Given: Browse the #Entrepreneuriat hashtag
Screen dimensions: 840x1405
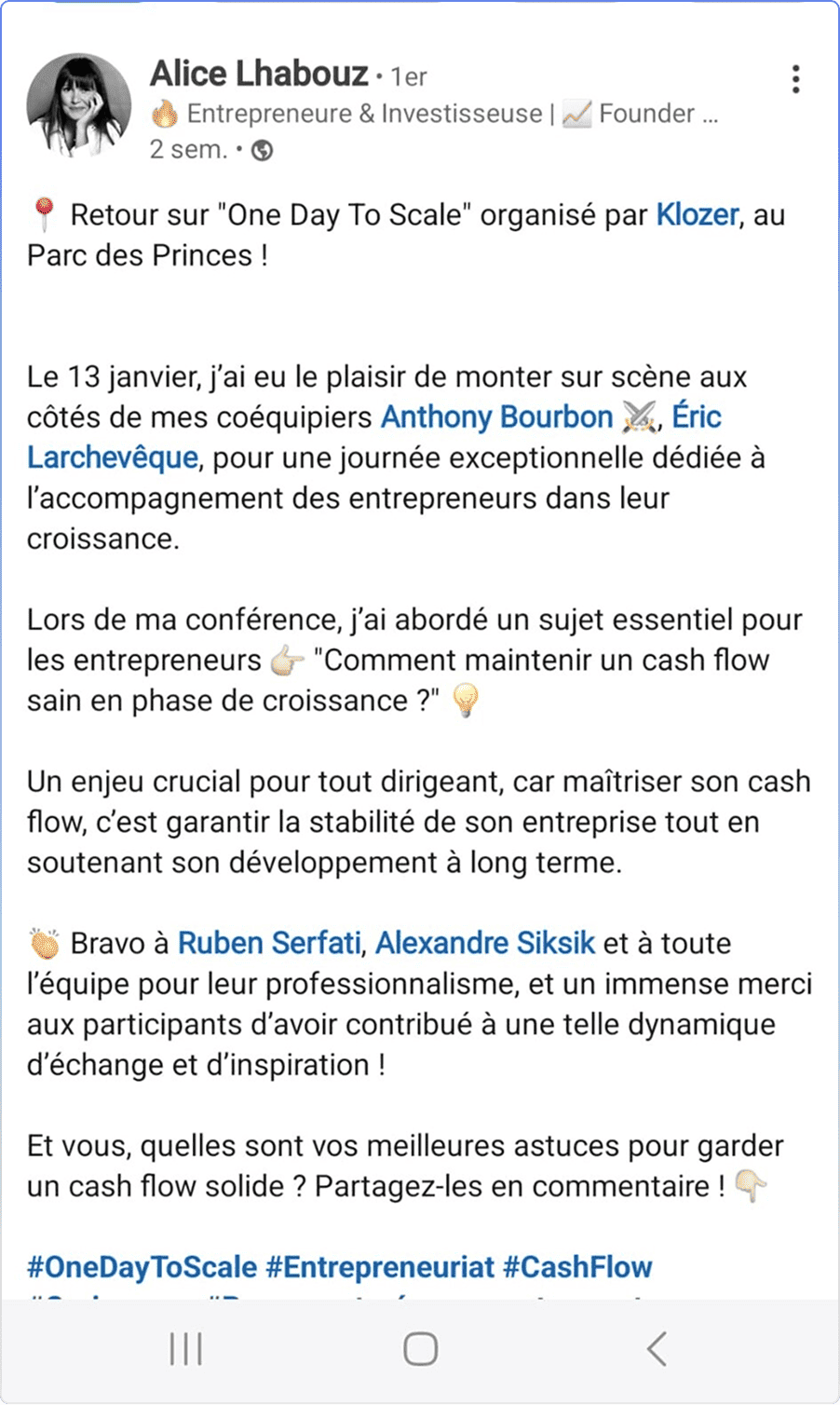Looking at the screenshot, I should tap(380, 1267).
